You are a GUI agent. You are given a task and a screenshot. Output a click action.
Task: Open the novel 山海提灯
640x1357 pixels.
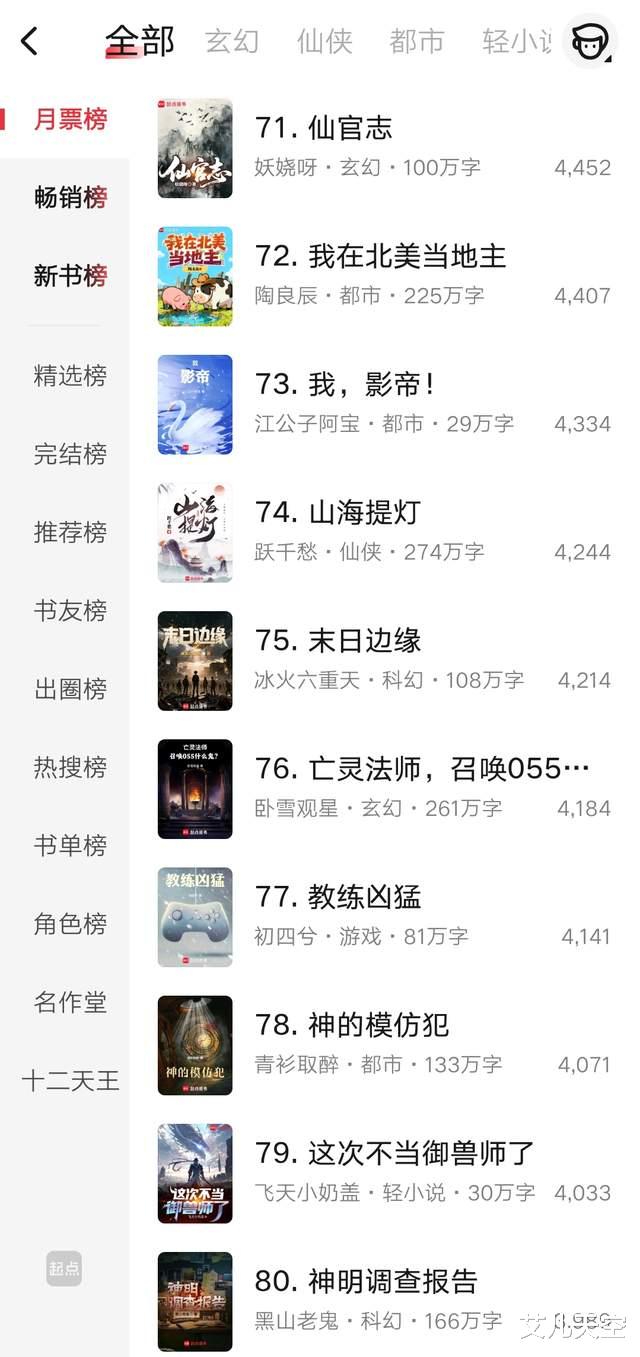[x=338, y=512]
